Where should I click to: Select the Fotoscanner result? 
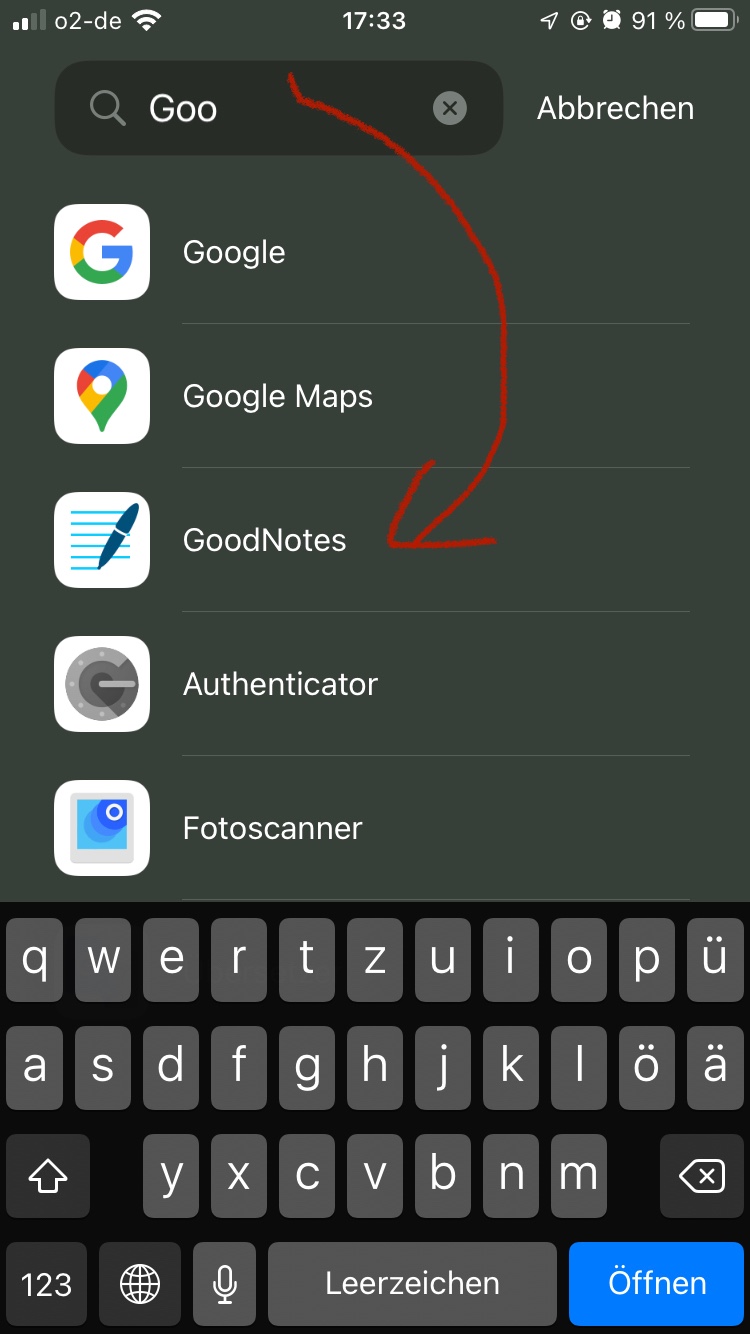372,828
